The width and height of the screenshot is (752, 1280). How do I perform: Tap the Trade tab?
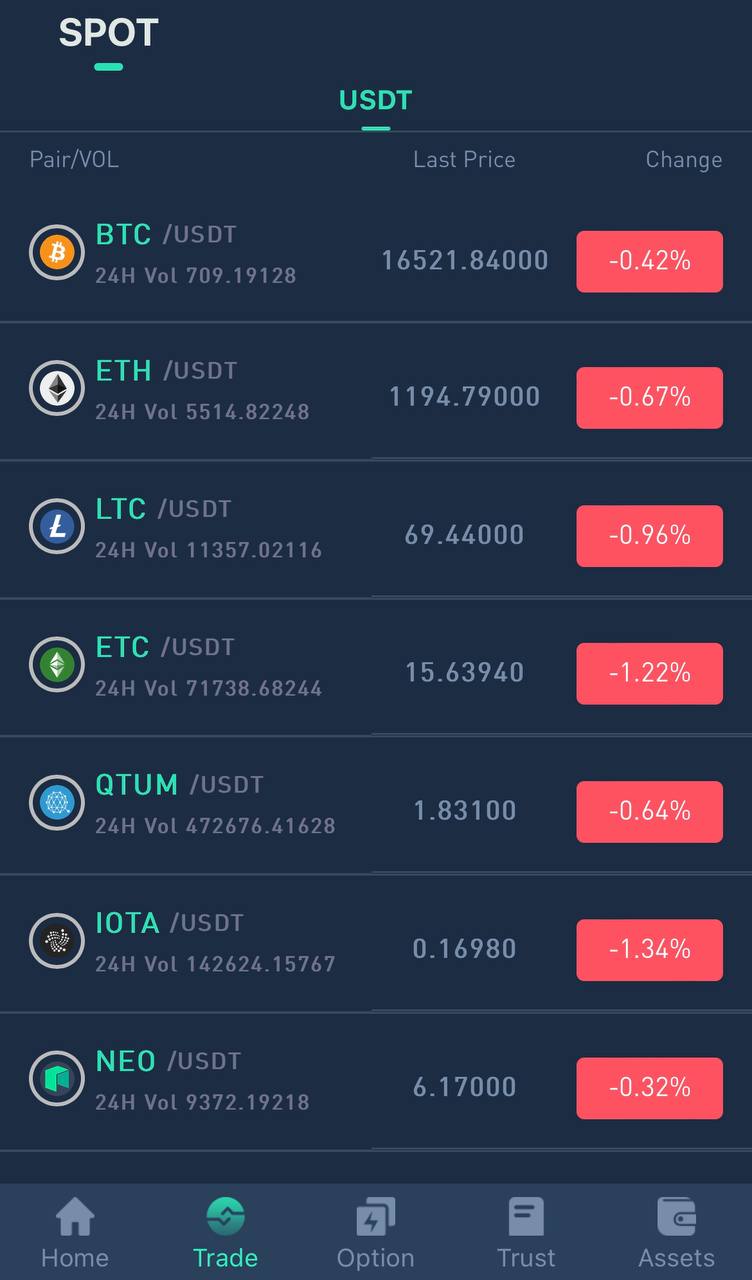225,1233
